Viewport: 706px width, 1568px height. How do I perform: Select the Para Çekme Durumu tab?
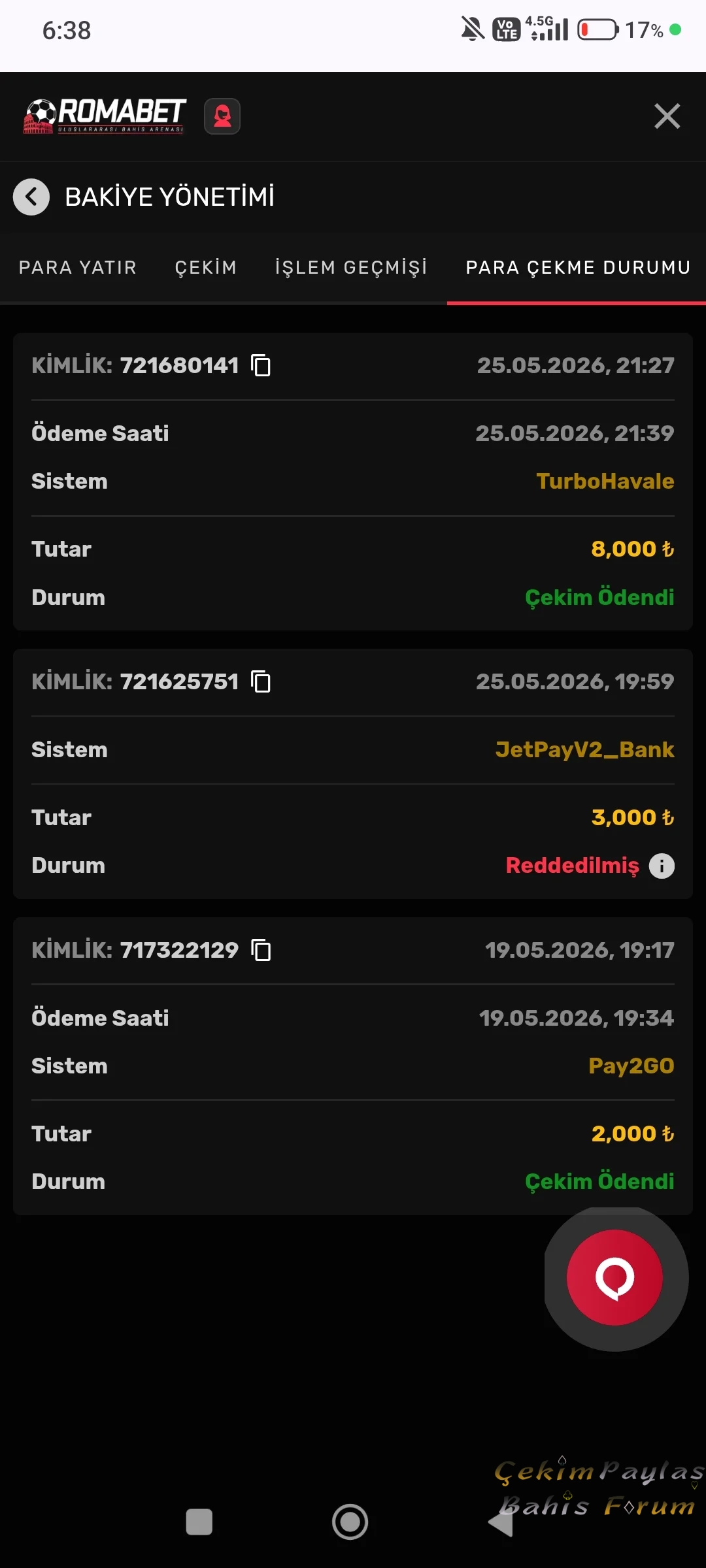(578, 267)
